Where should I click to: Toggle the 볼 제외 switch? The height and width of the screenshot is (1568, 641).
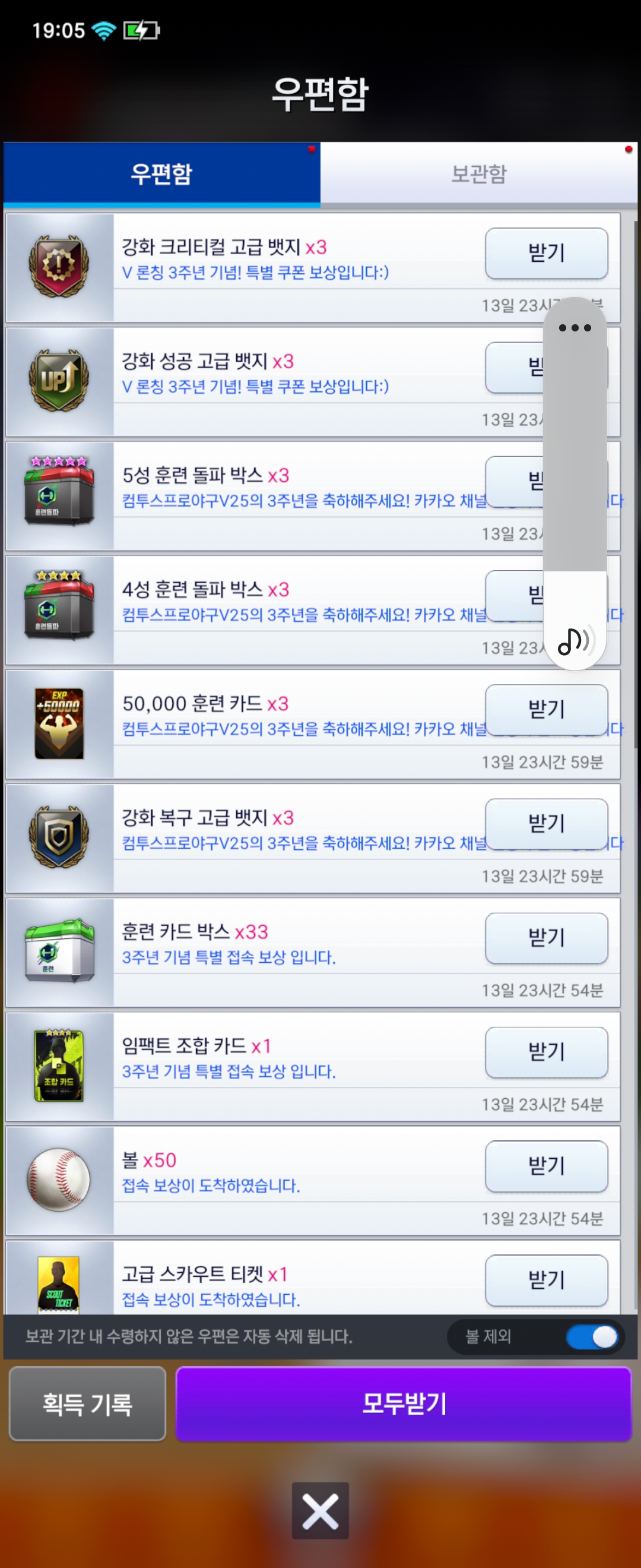[x=591, y=1337]
